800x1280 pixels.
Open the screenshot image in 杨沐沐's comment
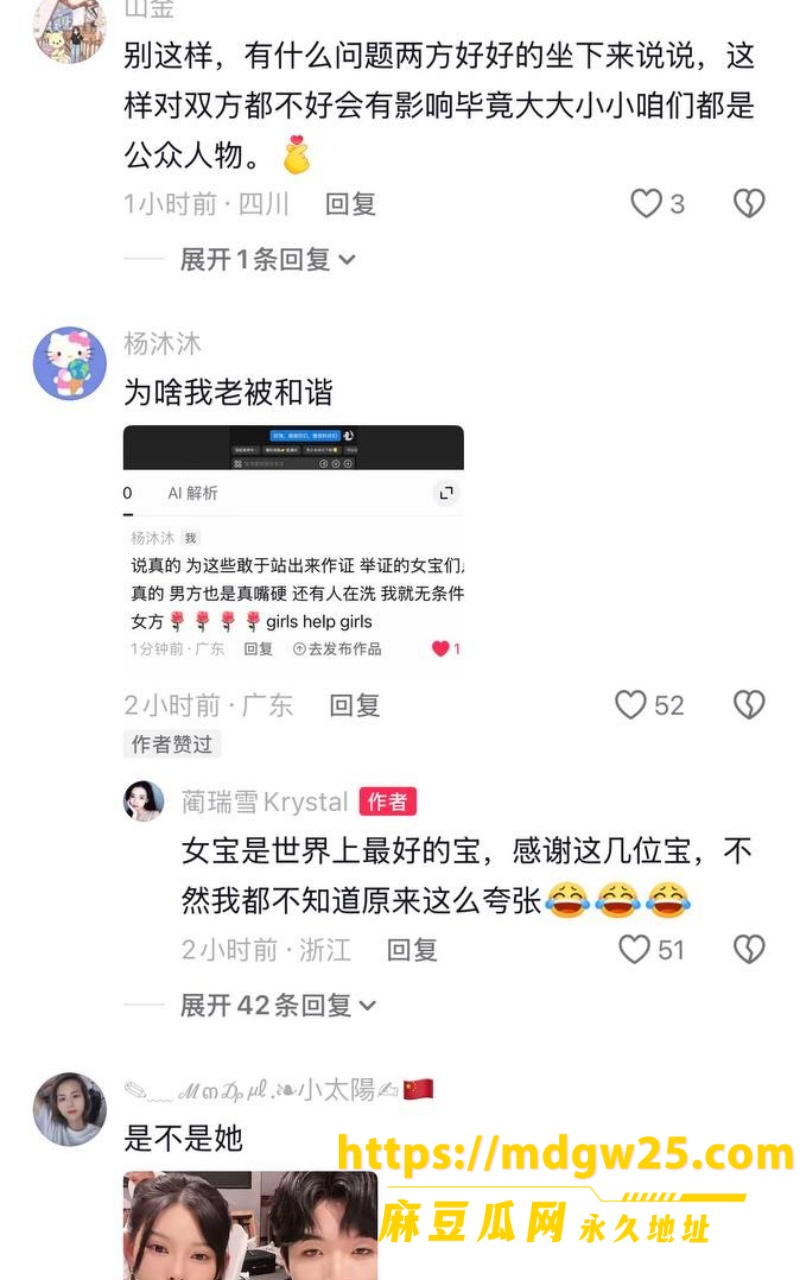(293, 551)
